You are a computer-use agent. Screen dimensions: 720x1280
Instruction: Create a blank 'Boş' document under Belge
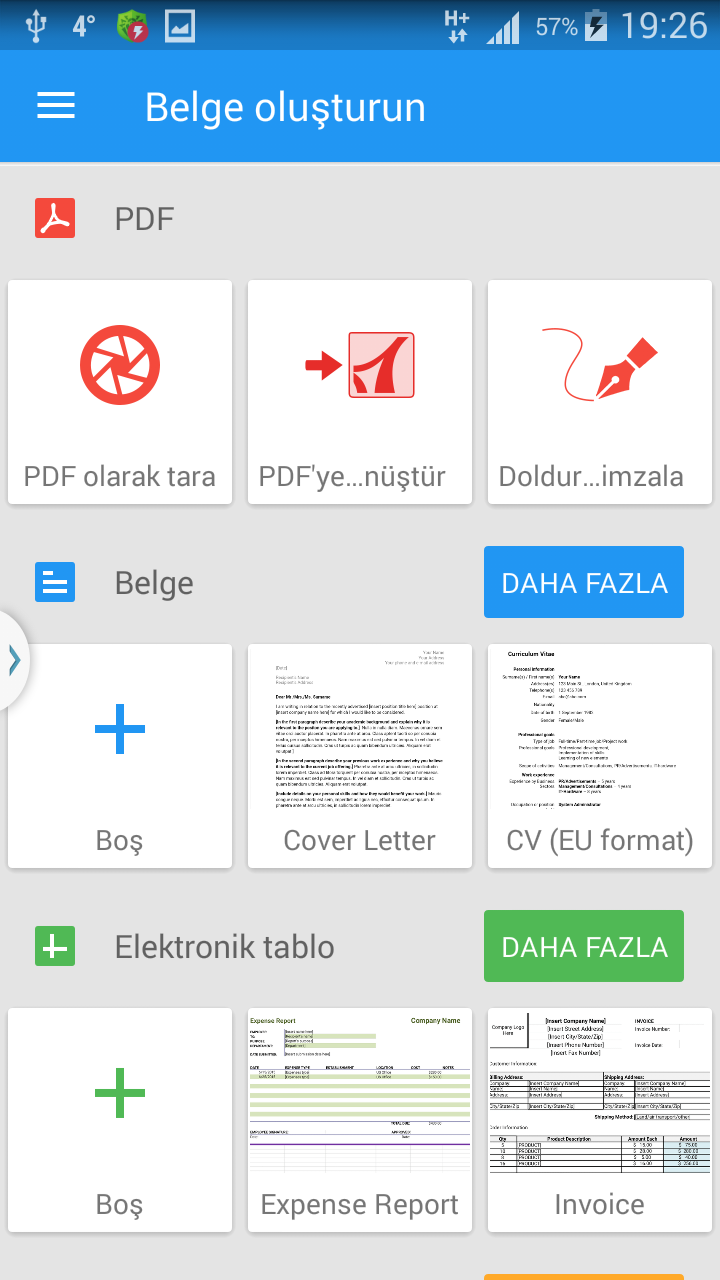[120, 756]
